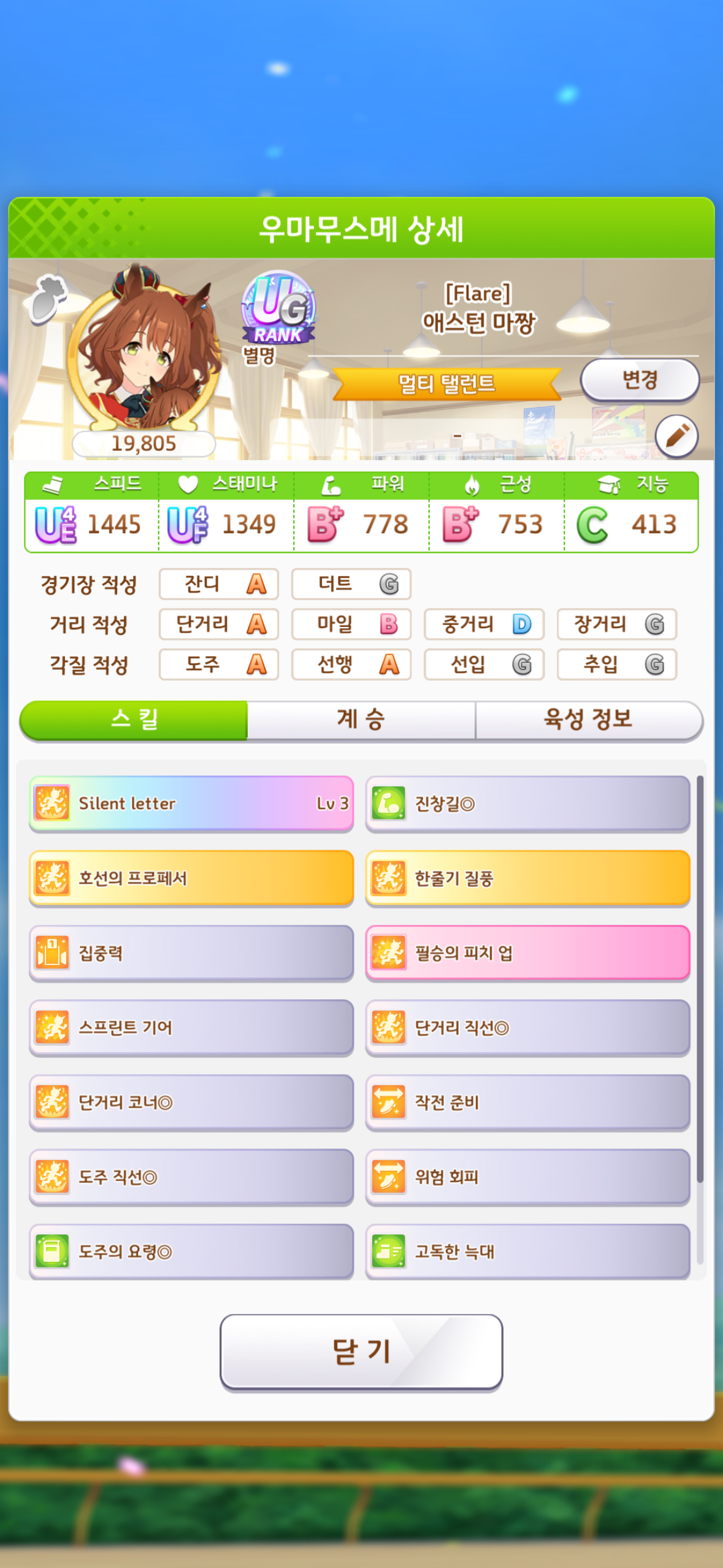Screen dimensions: 723x1568
Task: Check the 단거리 직선◎ skill
Action: pyautogui.click(x=527, y=1028)
